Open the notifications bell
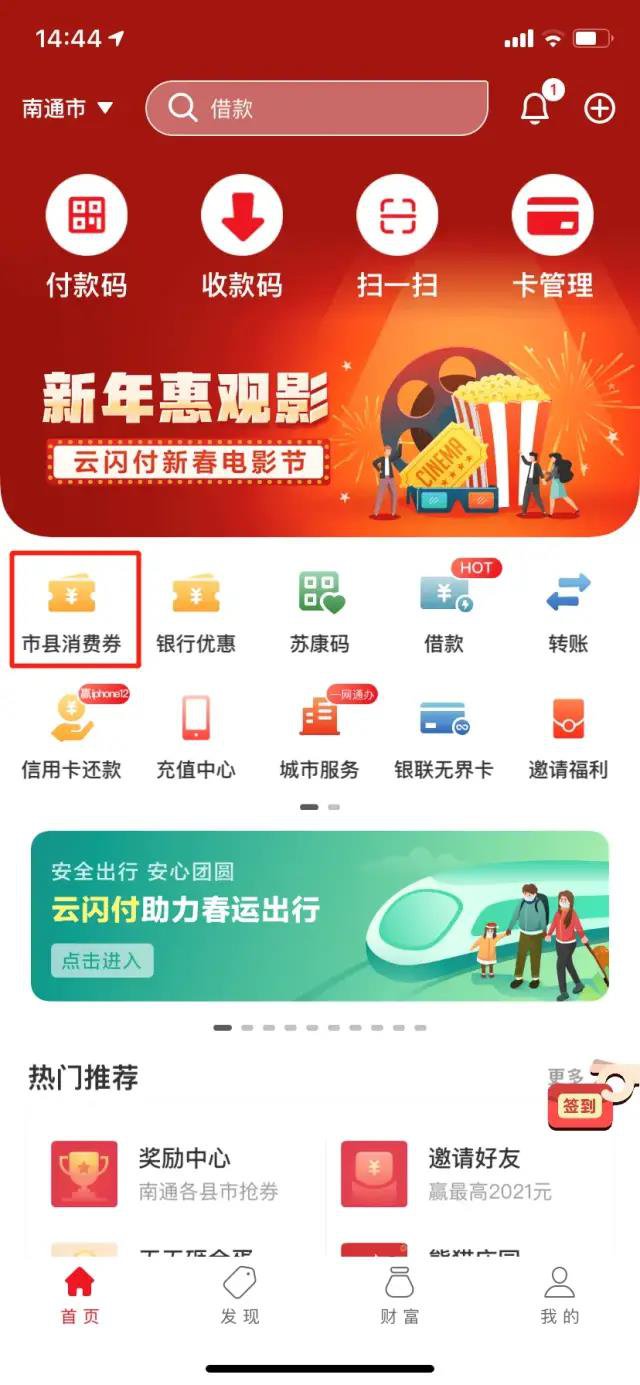Image resolution: width=640 pixels, height=1385 pixels. [x=536, y=108]
